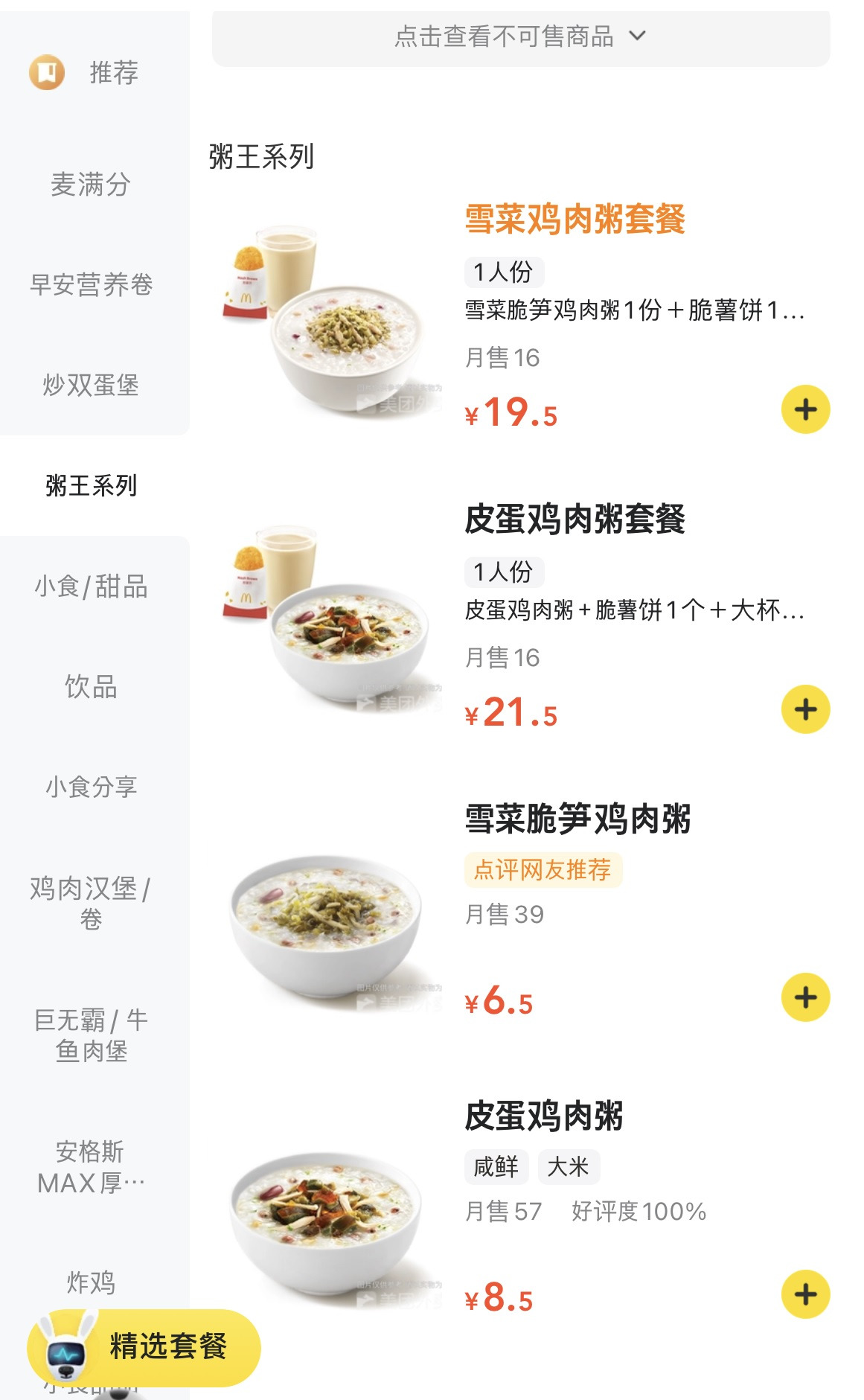
Task: Select the 麦满分 category
Action: coord(91,185)
